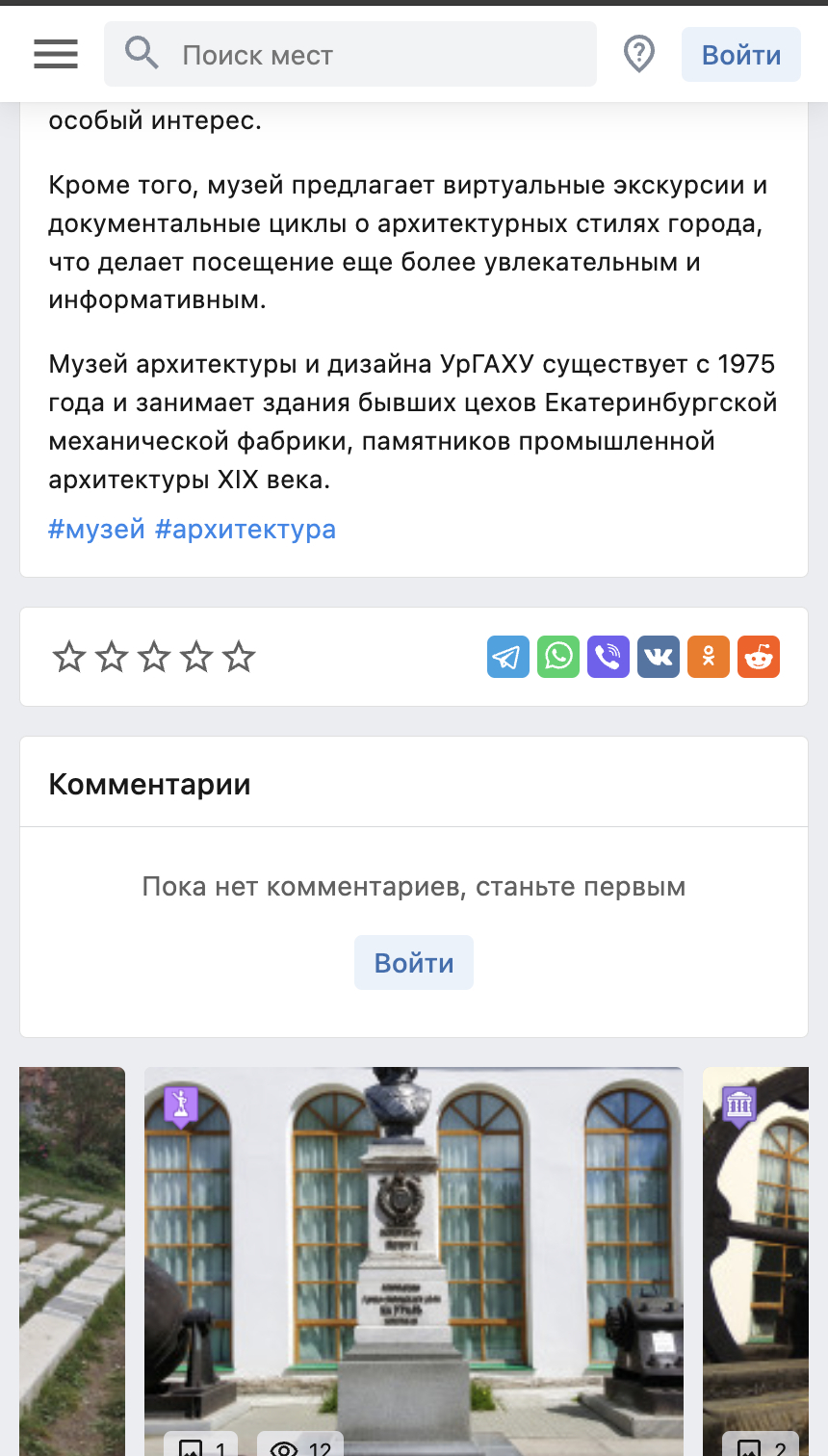Open the #музей hashtag link
The image size is (828, 1456).
96,529
